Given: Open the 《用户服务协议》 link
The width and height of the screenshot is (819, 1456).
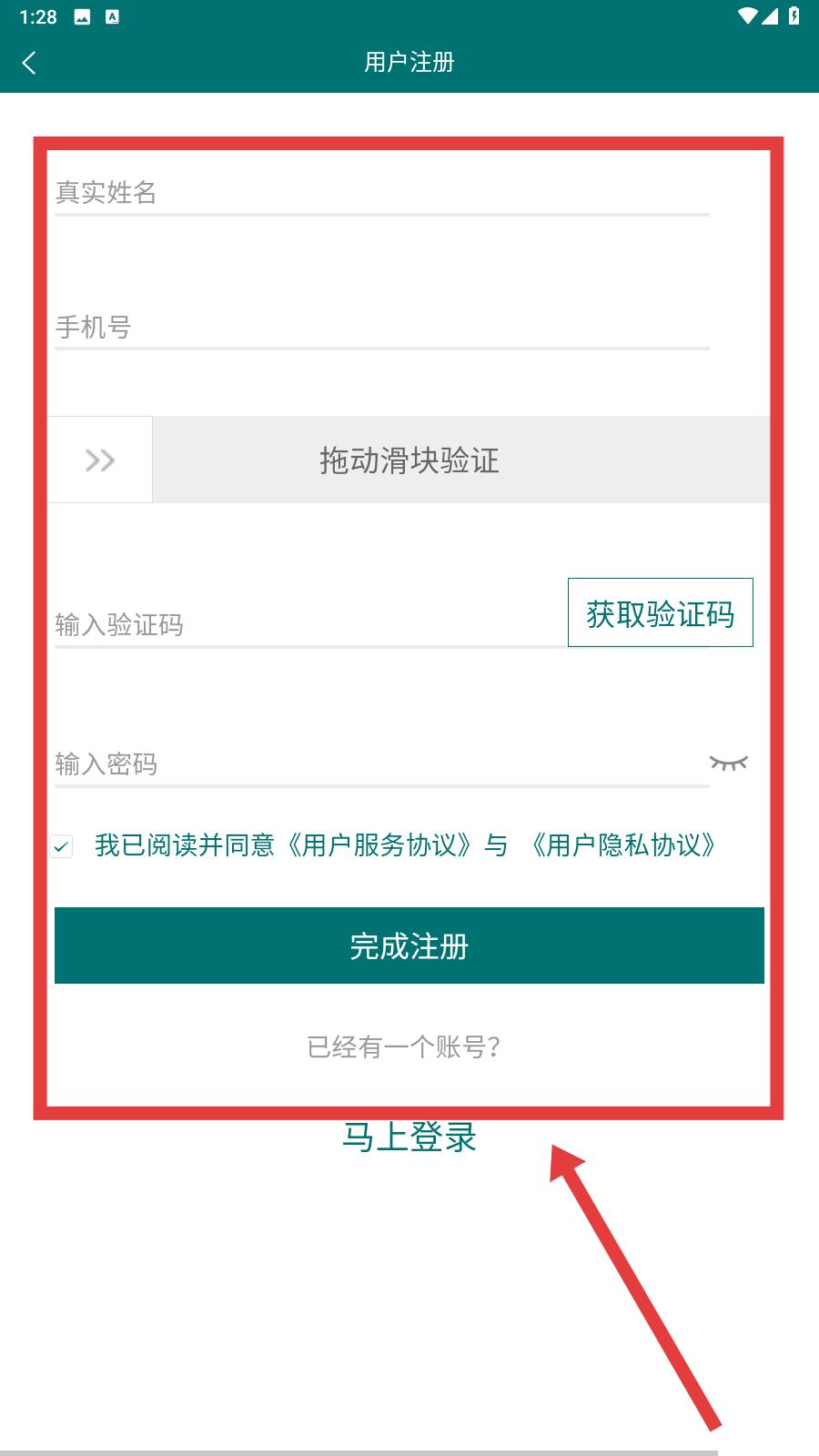Looking at the screenshot, I should coord(379,845).
